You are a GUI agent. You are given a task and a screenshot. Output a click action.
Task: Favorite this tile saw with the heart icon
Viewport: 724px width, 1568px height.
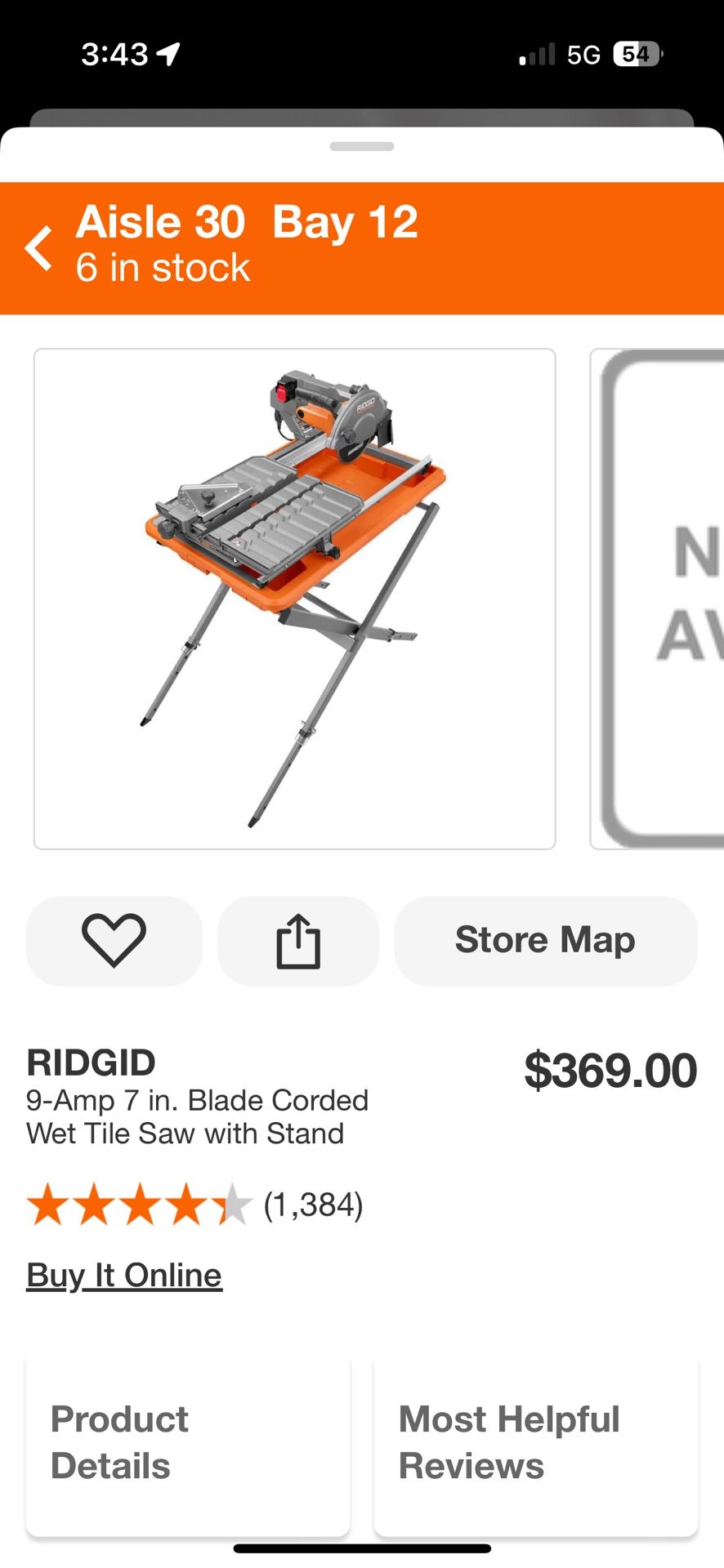point(114,941)
